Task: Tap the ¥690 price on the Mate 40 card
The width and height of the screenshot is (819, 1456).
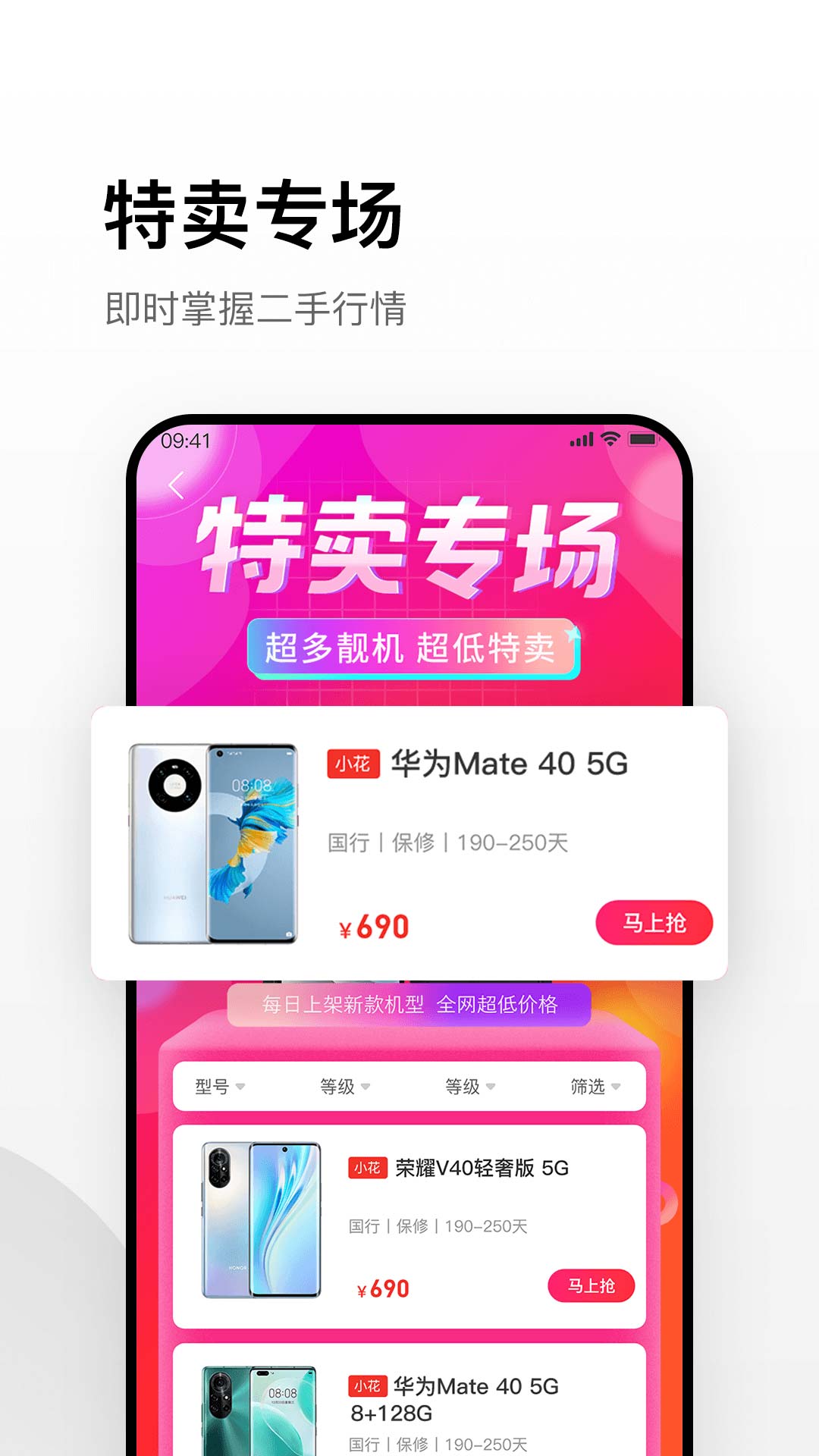Action: pyautogui.click(x=373, y=925)
